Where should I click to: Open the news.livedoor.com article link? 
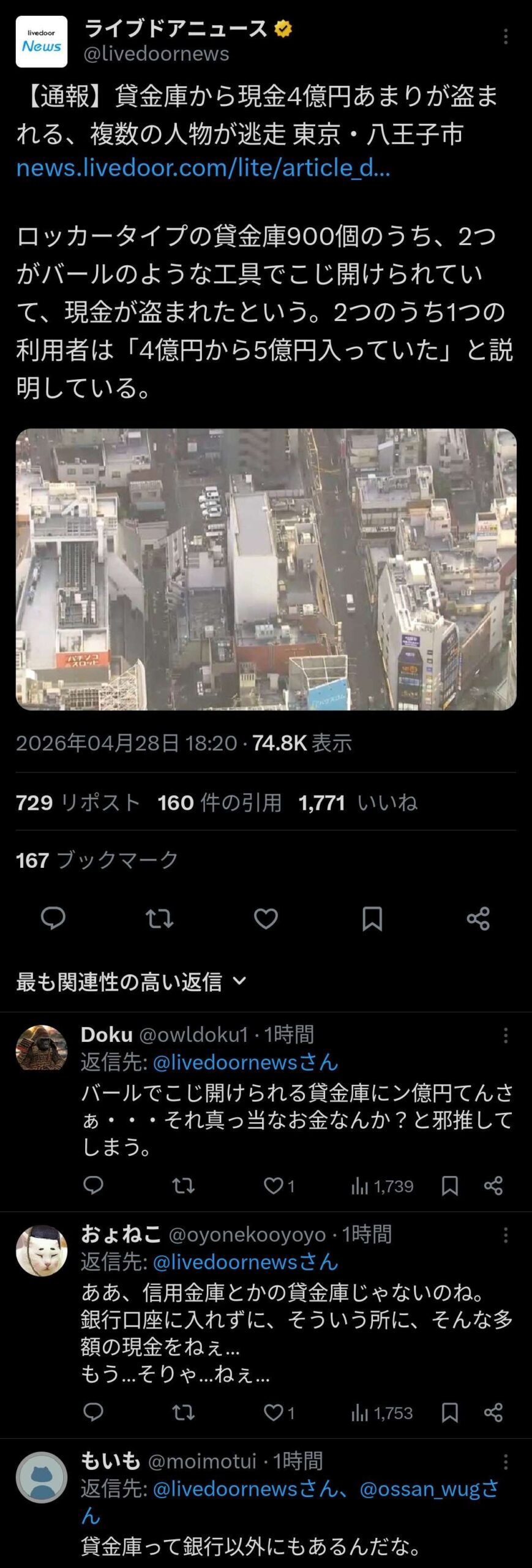coord(203,168)
